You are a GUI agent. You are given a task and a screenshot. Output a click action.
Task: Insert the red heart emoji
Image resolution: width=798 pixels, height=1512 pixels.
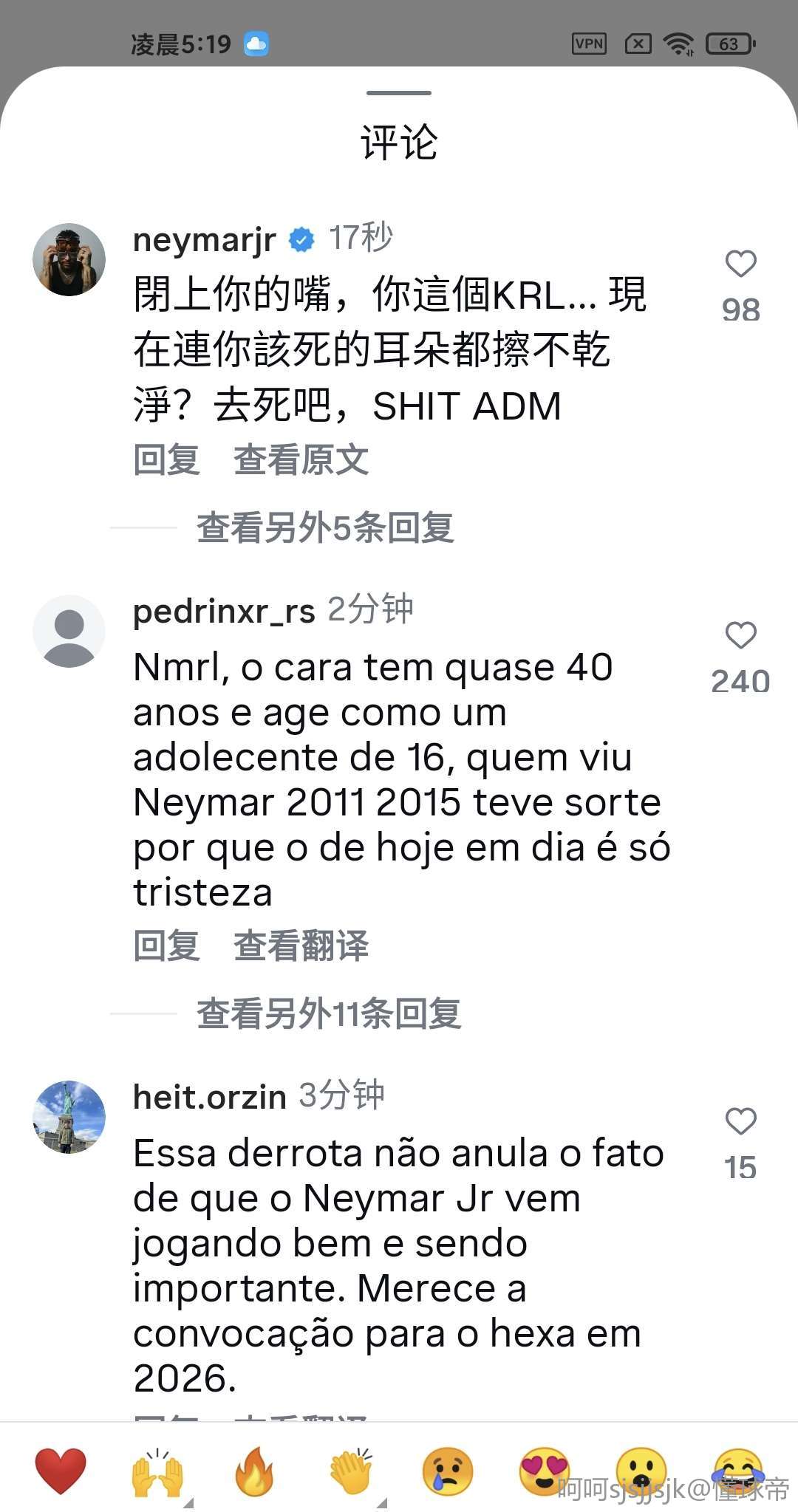tap(61, 1471)
